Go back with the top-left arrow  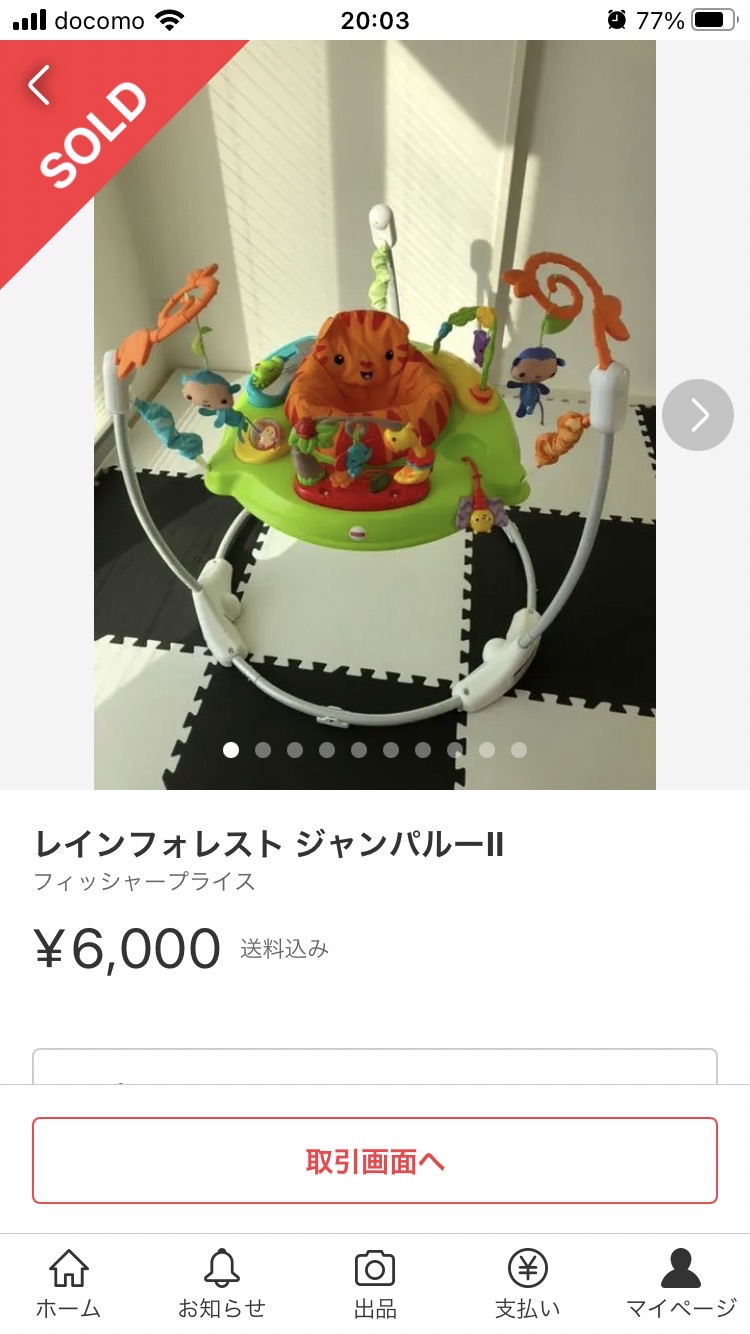click(38, 85)
